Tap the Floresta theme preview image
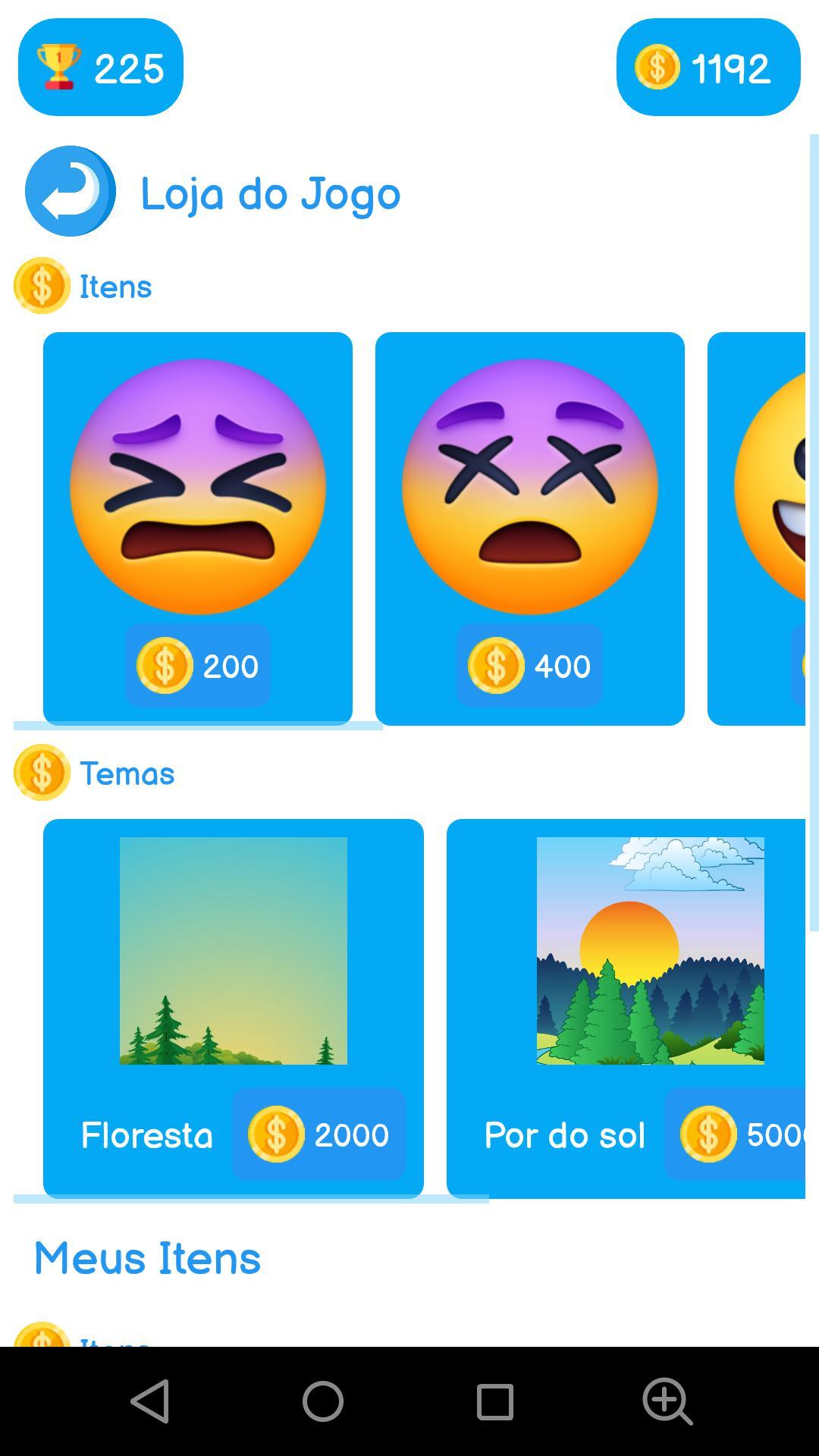This screenshot has height=1456, width=819. 233,952
